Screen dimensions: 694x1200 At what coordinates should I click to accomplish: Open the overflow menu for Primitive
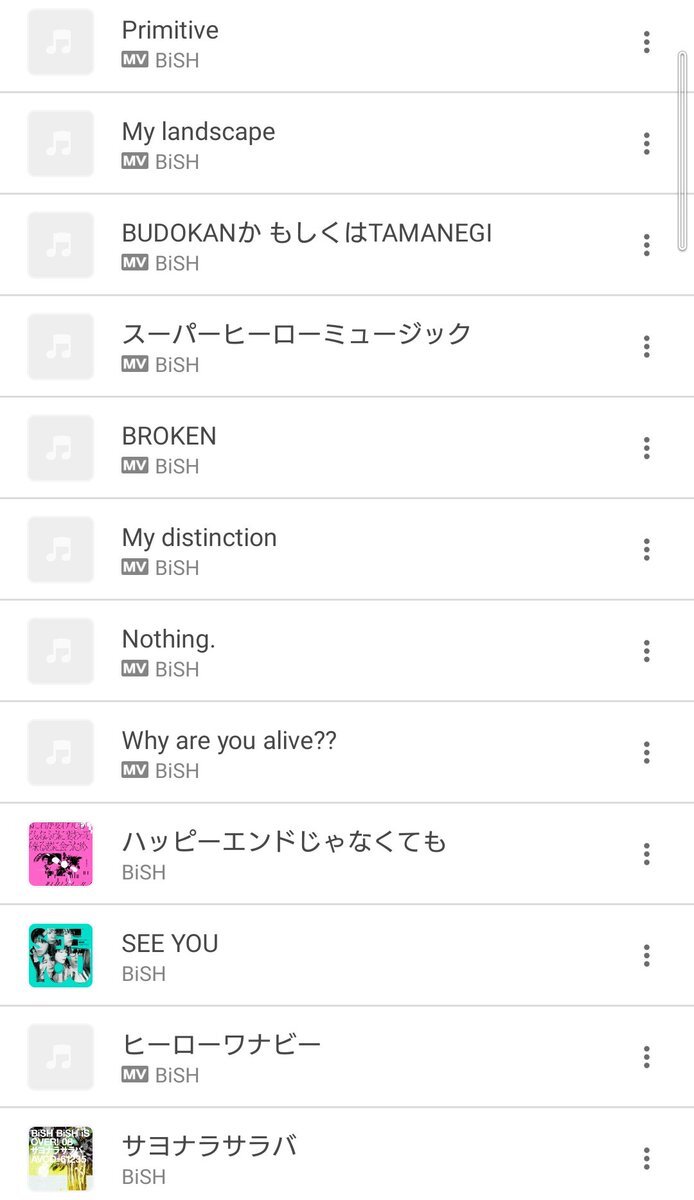(x=647, y=42)
